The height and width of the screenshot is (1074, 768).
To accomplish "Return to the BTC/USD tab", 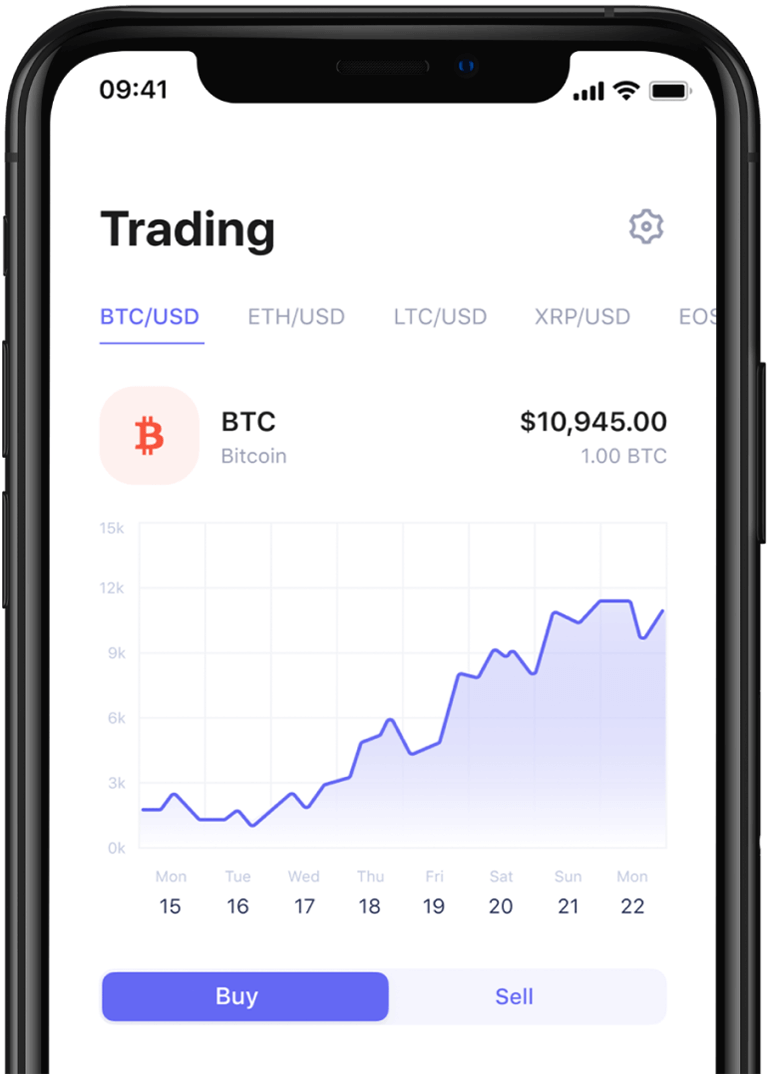I will click(x=150, y=316).
